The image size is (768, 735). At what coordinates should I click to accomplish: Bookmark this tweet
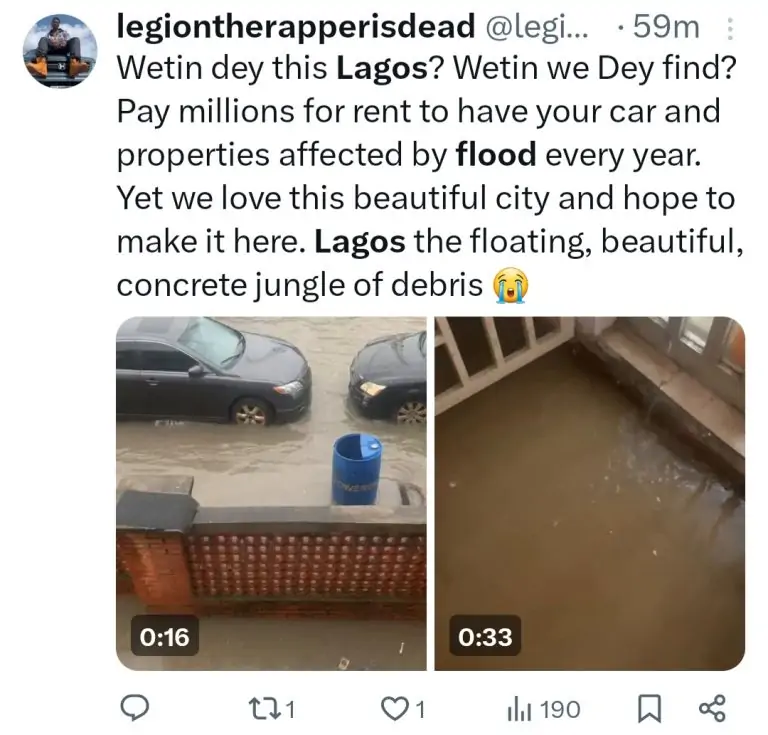point(648,709)
